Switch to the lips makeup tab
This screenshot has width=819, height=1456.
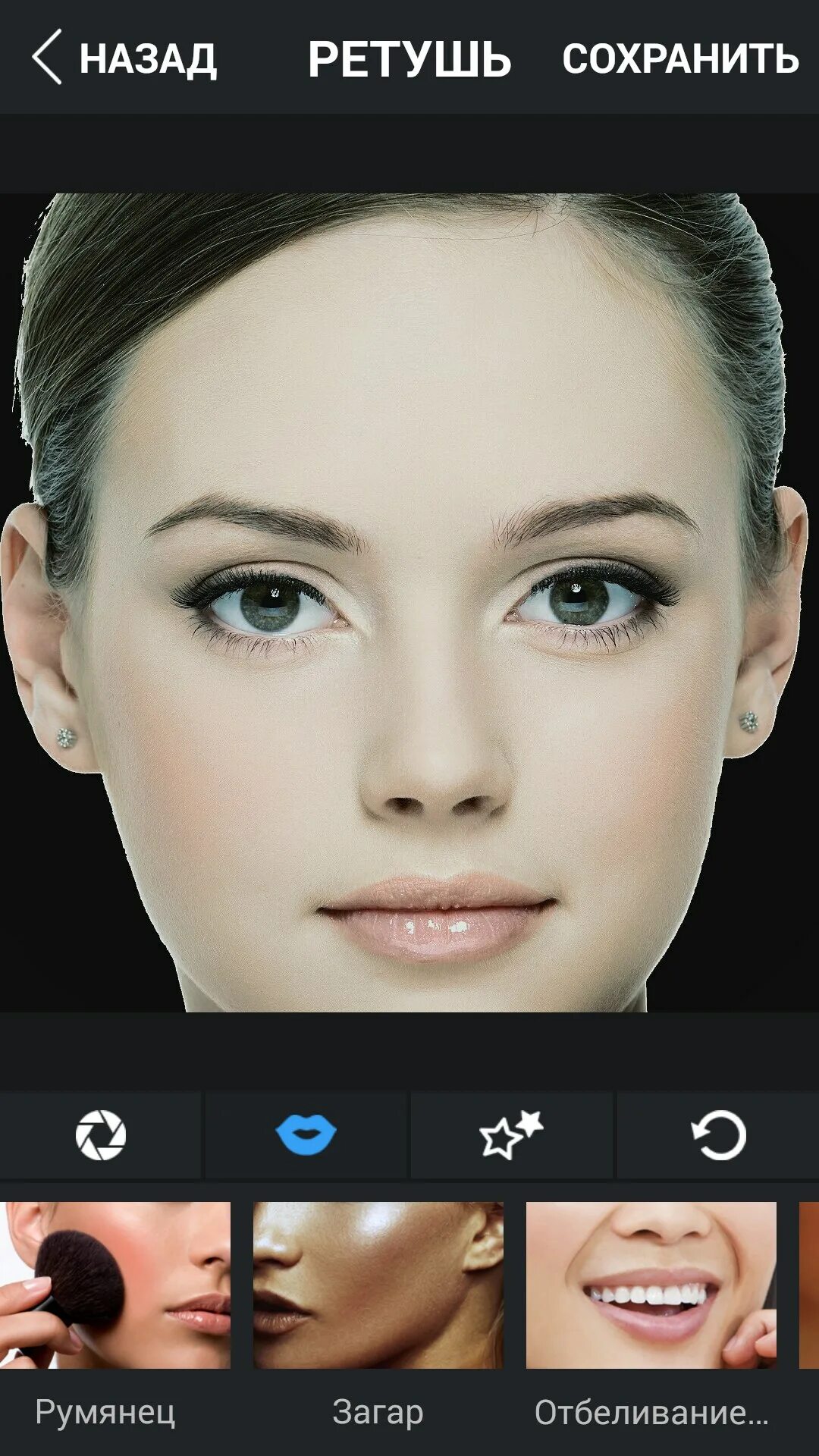[x=306, y=1135]
